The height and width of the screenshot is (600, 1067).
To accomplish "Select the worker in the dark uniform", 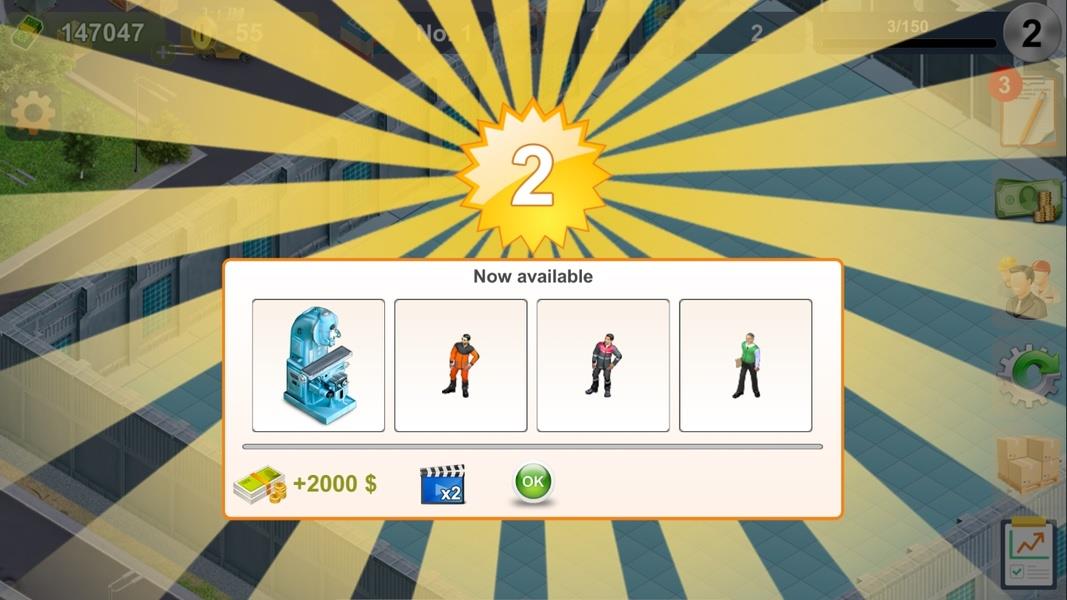I will click(603, 365).
